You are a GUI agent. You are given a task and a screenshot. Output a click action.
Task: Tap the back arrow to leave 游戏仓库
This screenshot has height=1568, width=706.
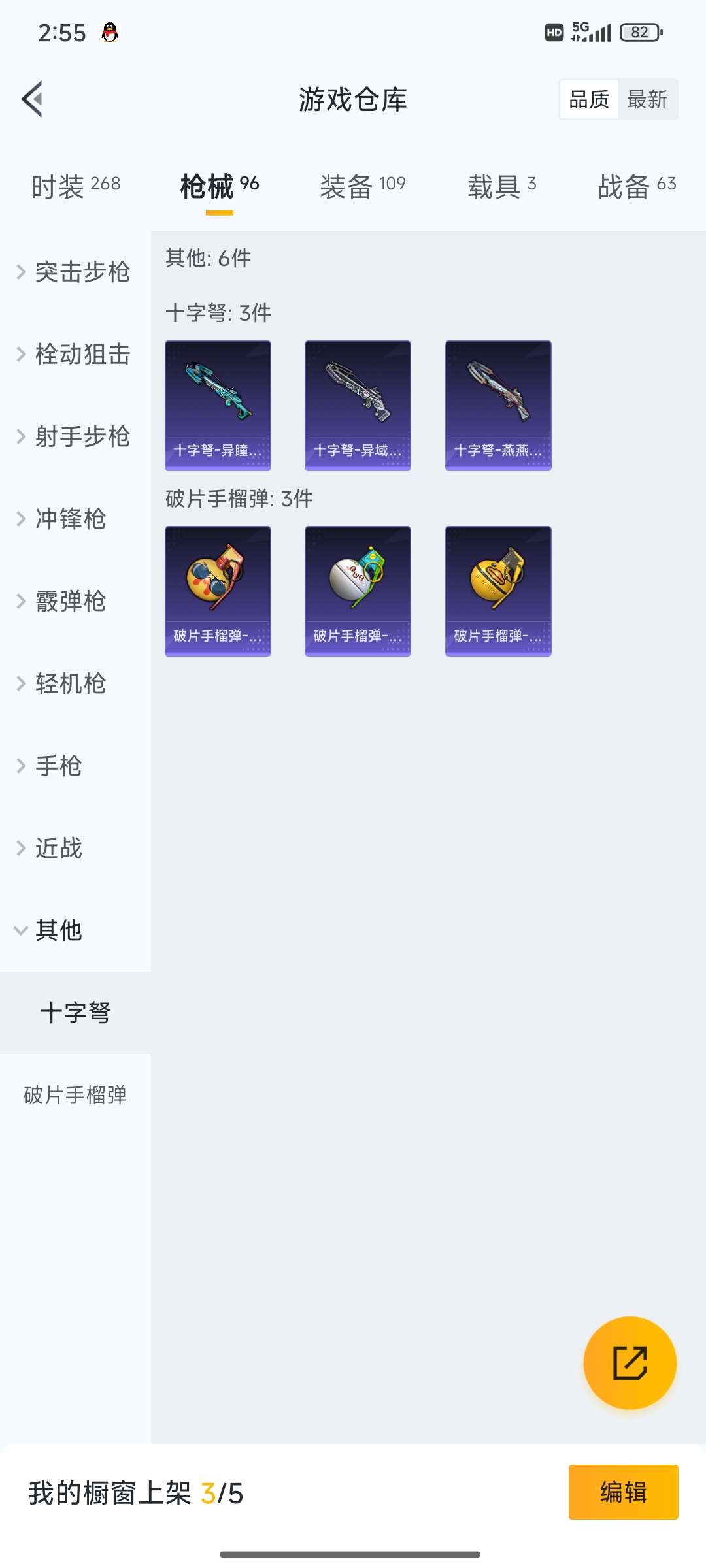(34, 99)
